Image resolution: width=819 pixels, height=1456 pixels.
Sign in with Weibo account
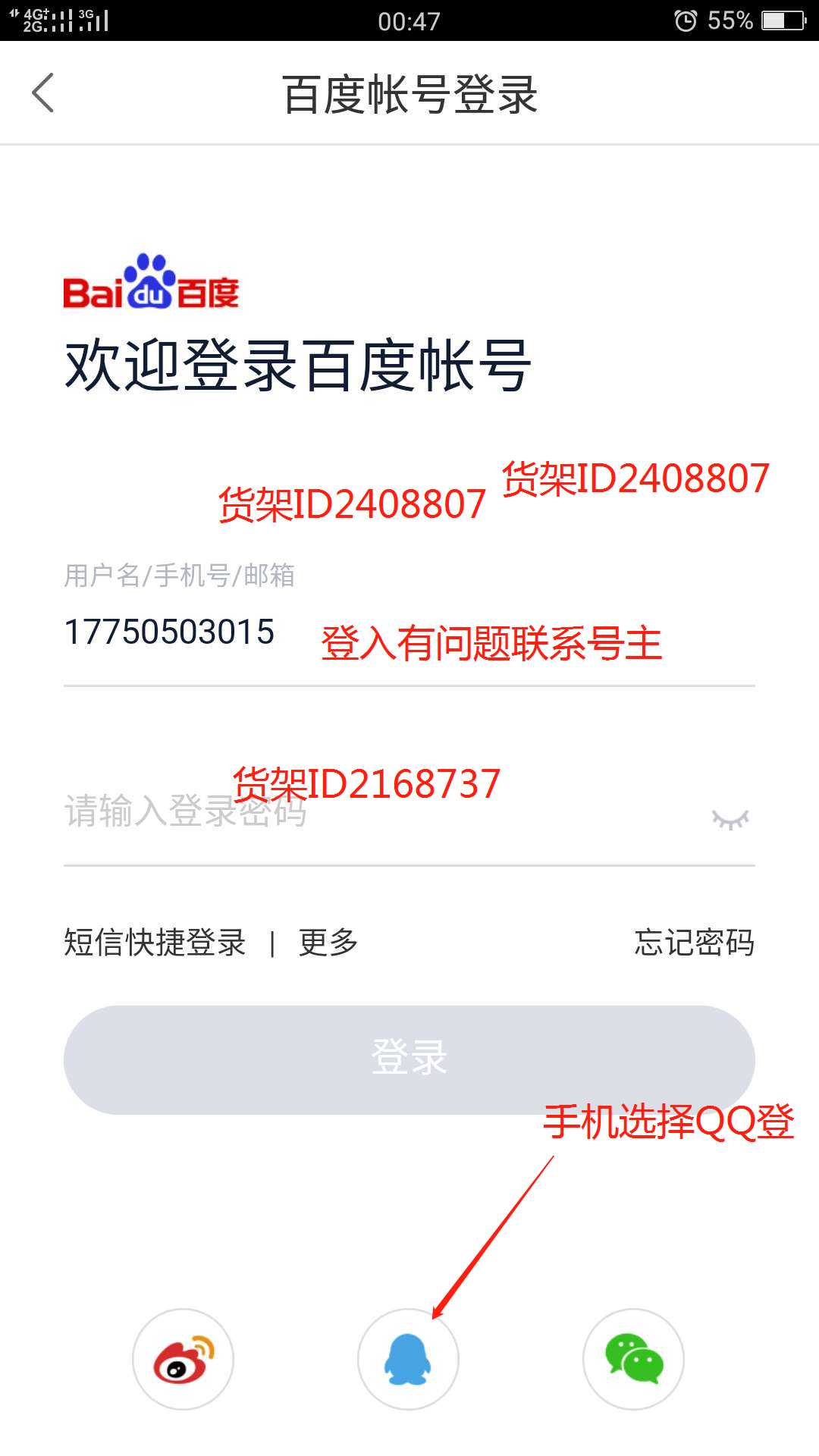click(x=183, y=1359)
